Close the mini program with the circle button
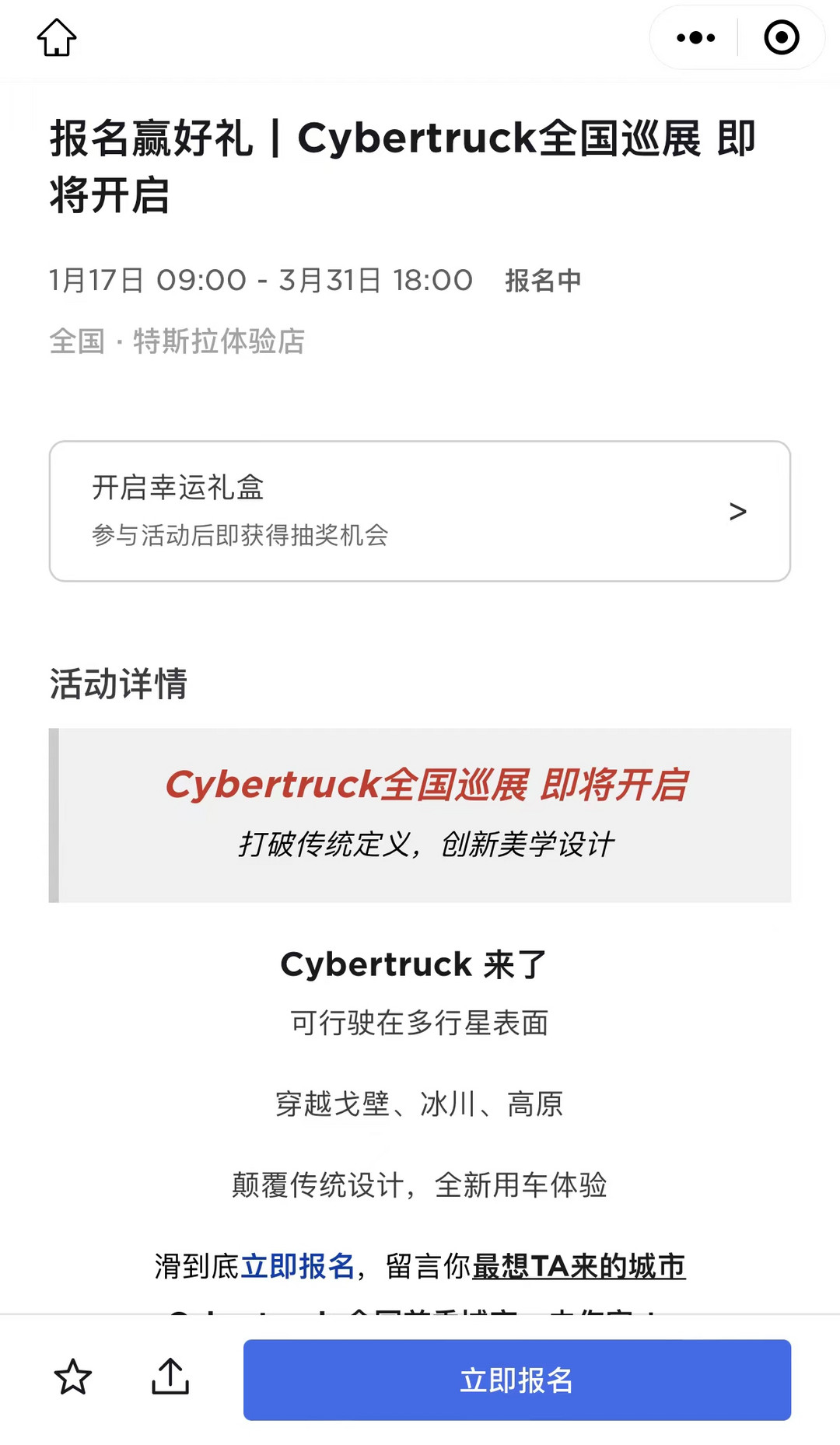840x1445 pixels. pos(781,37)
